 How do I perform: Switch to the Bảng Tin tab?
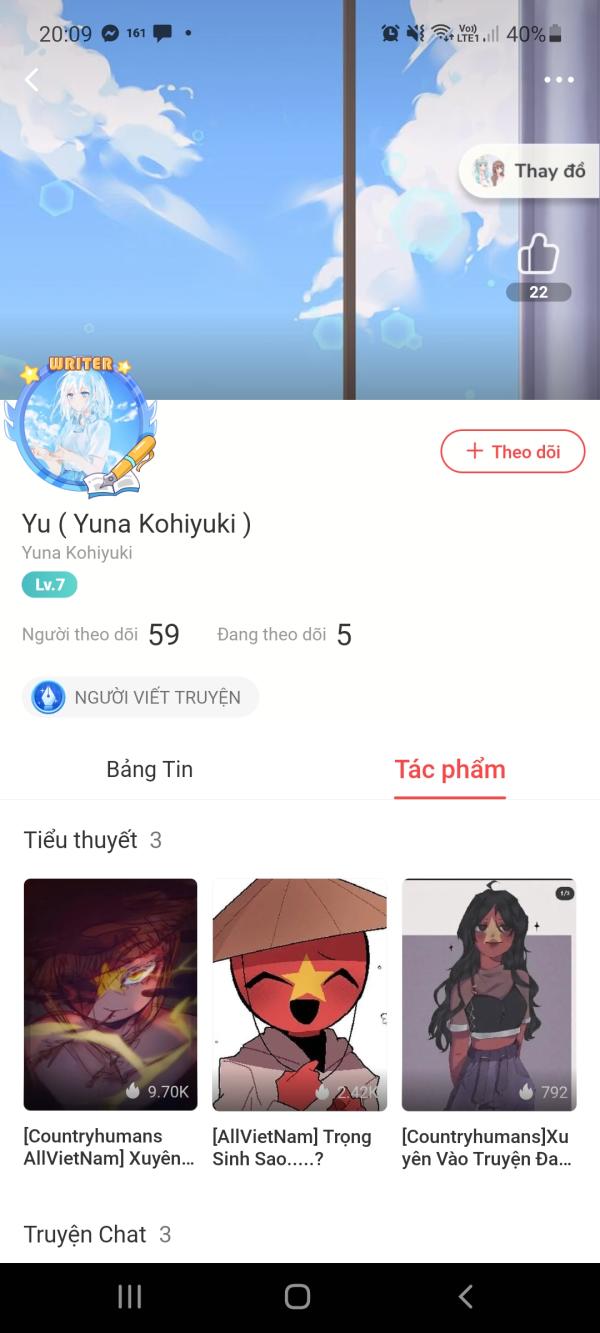point(150,769)
